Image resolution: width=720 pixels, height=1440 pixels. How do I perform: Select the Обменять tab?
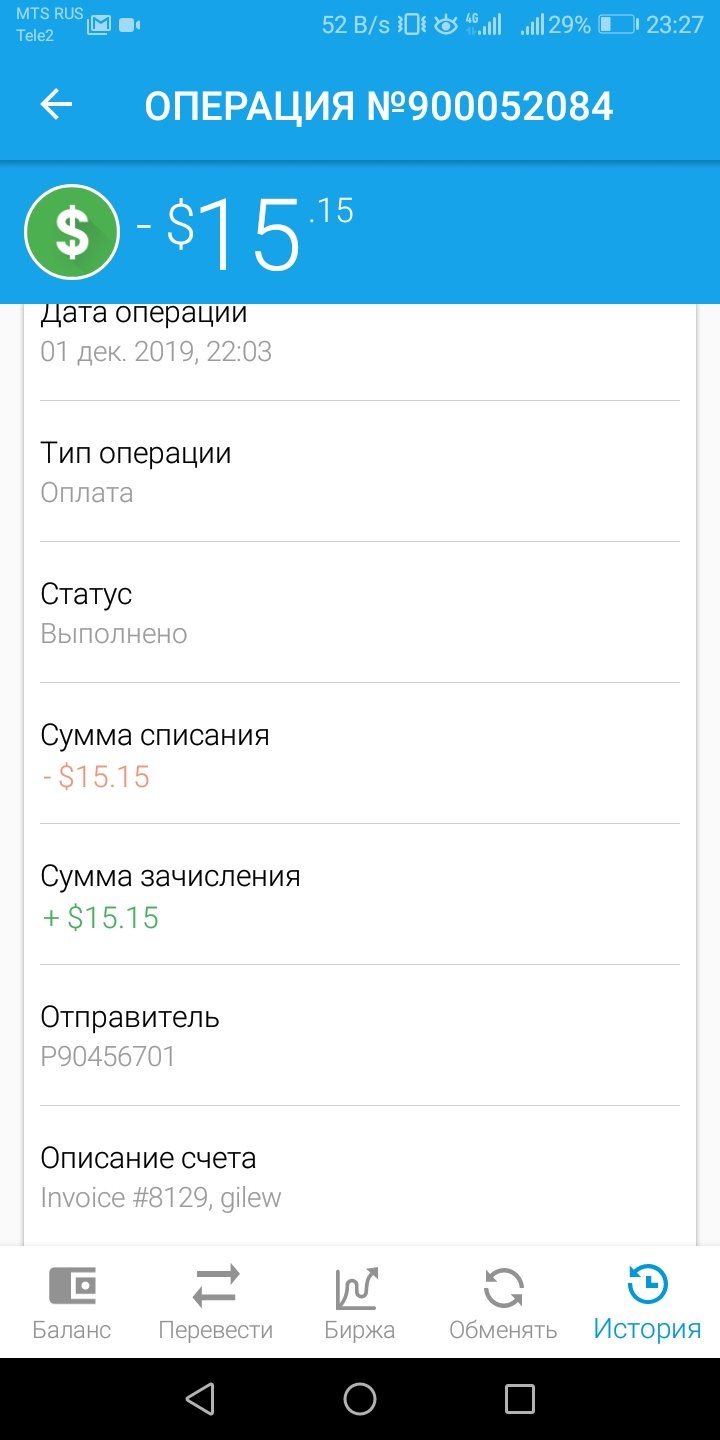click(503, 1302)
